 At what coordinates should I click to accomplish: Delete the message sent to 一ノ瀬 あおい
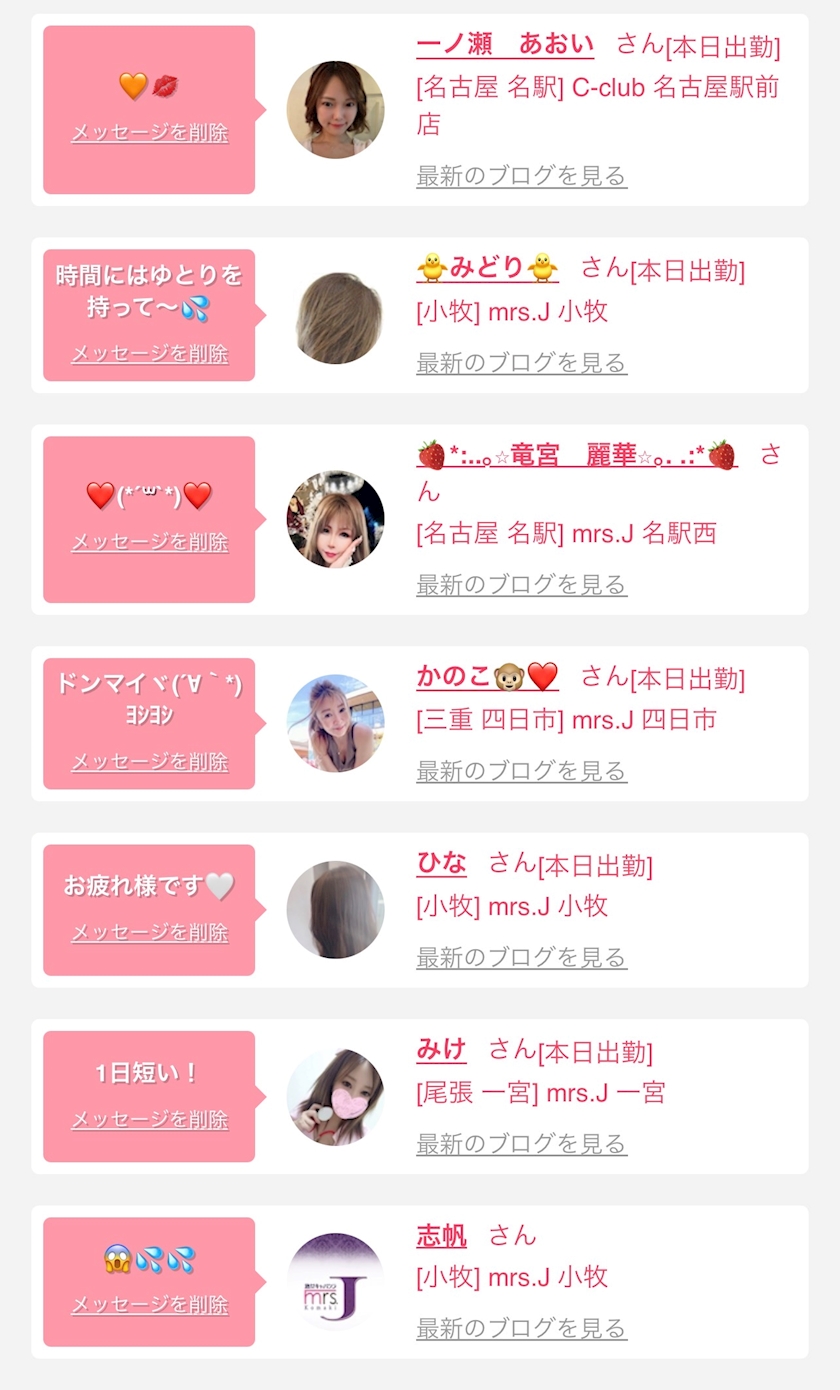coord(150,133)
